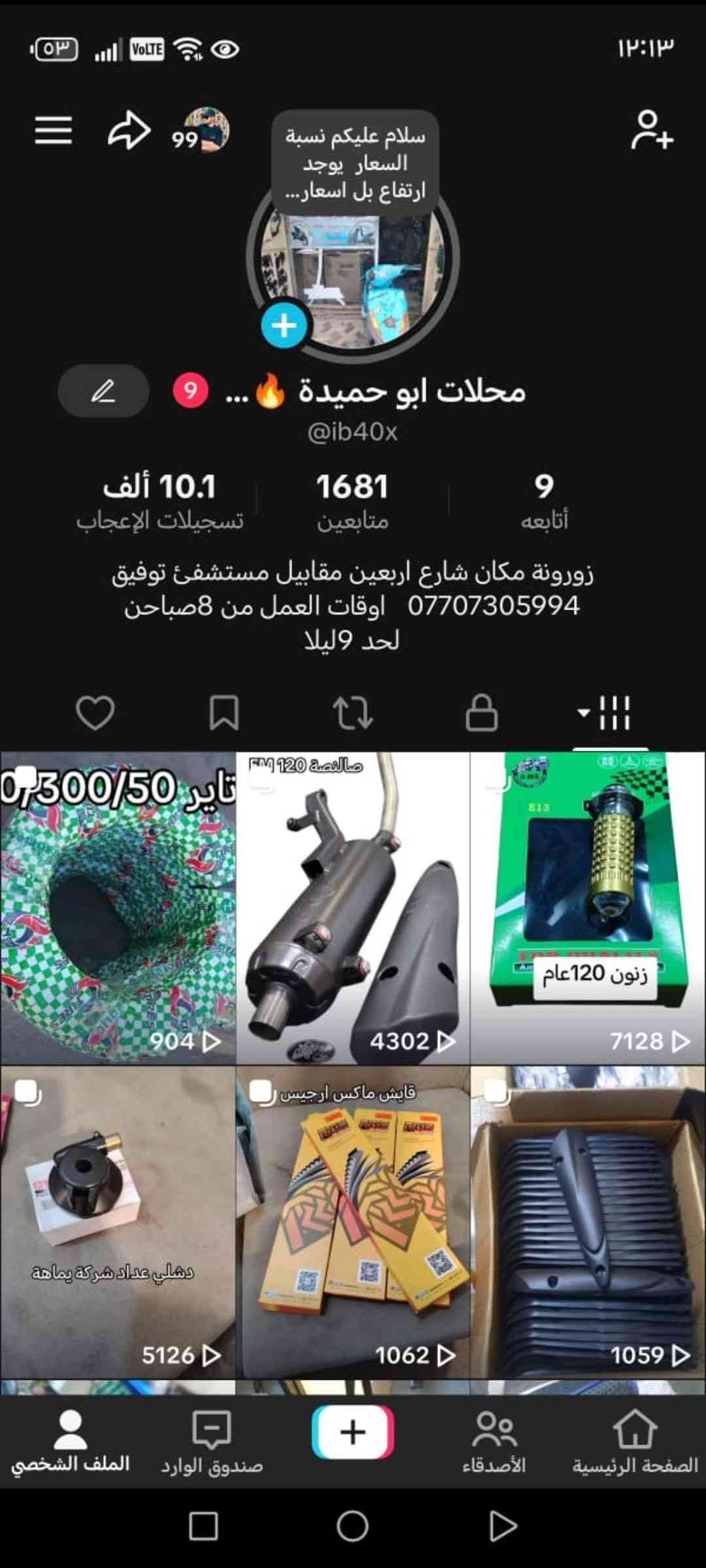Share this profile with the arrow icon
The width and height of the screenshot is (706, 1568).
129,130
